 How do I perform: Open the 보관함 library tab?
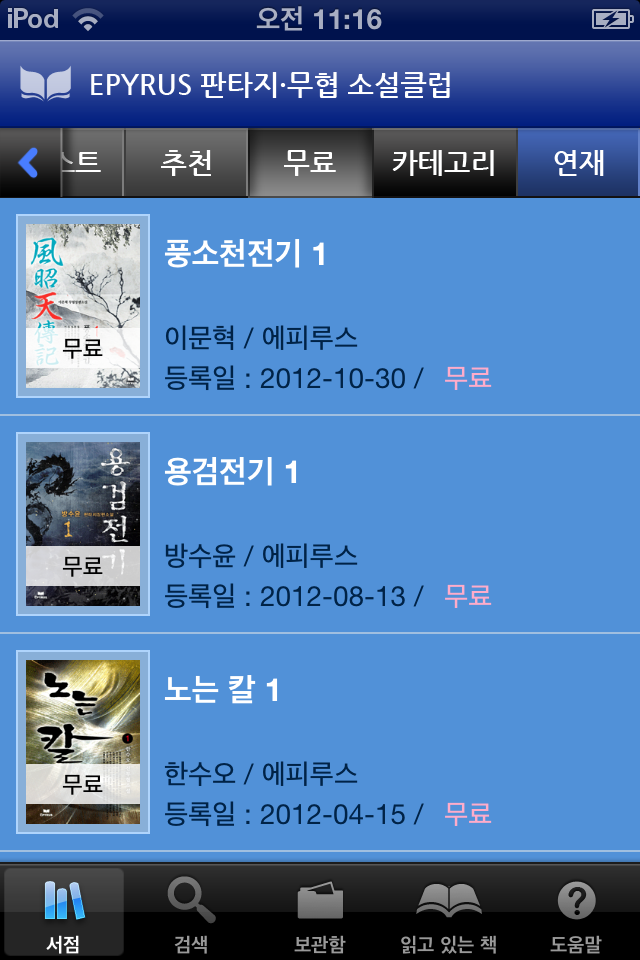click(320, 912)
